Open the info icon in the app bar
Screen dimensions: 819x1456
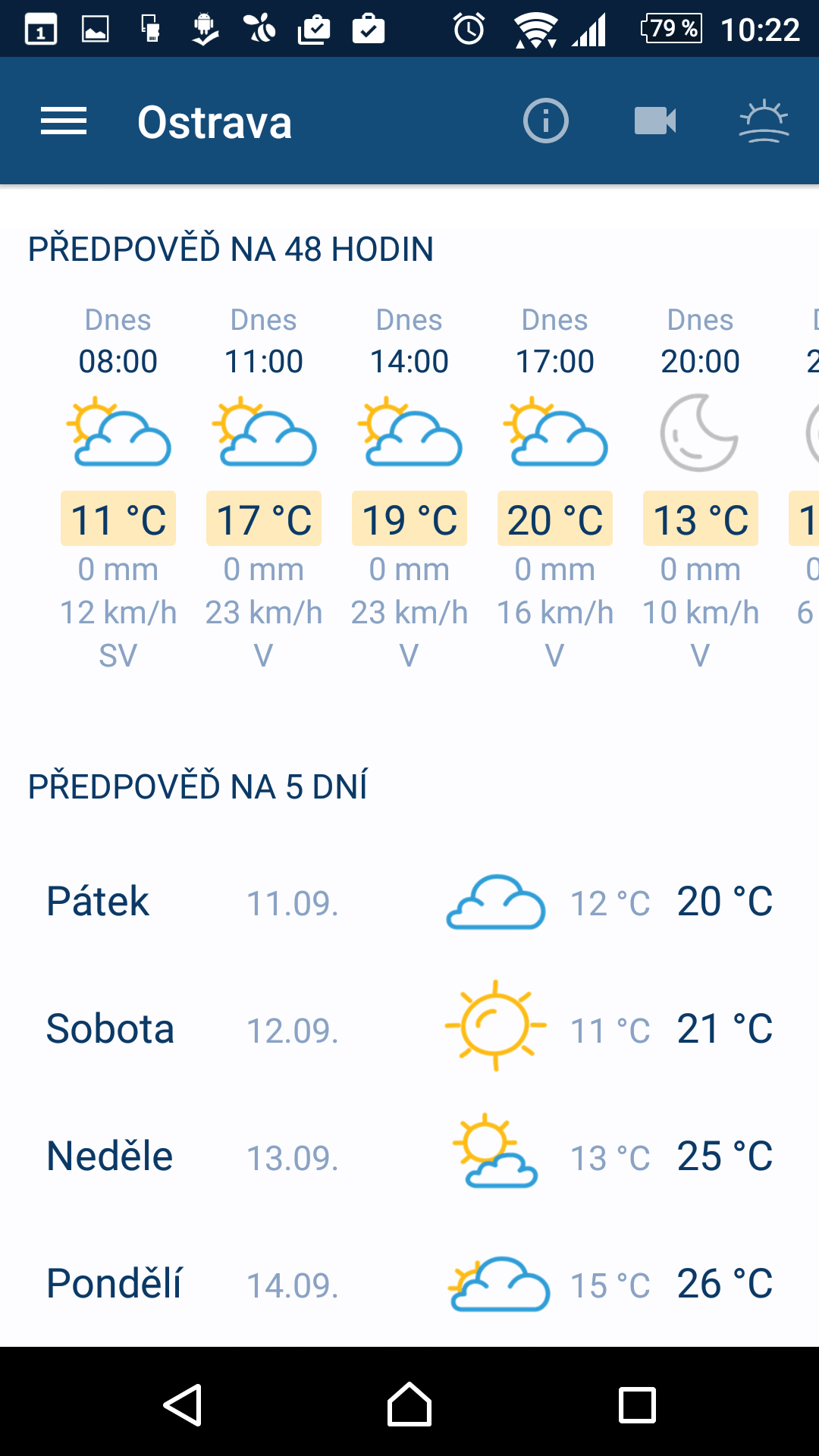(x=546, y=121)
